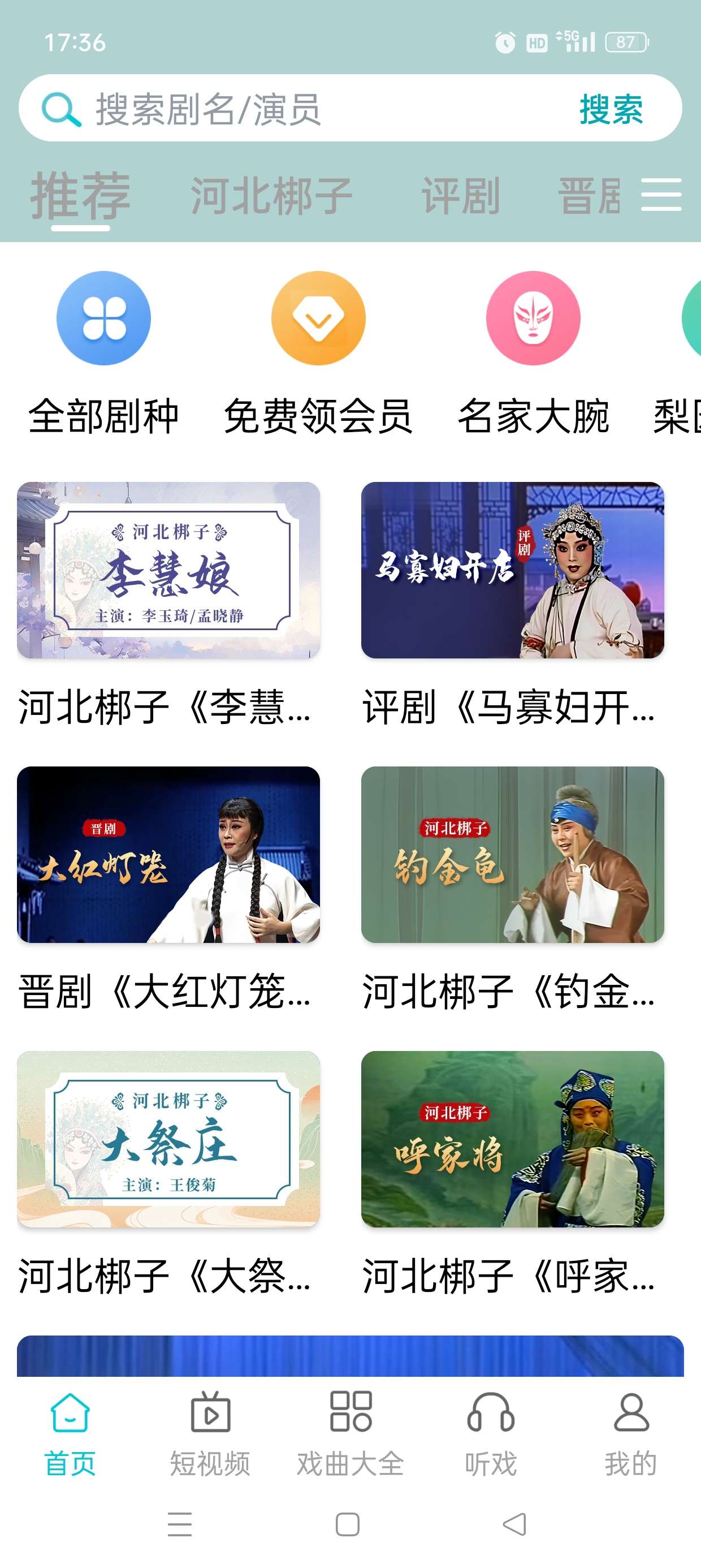
Task: Tap the 搜索 button
Action: click(611, 110)
